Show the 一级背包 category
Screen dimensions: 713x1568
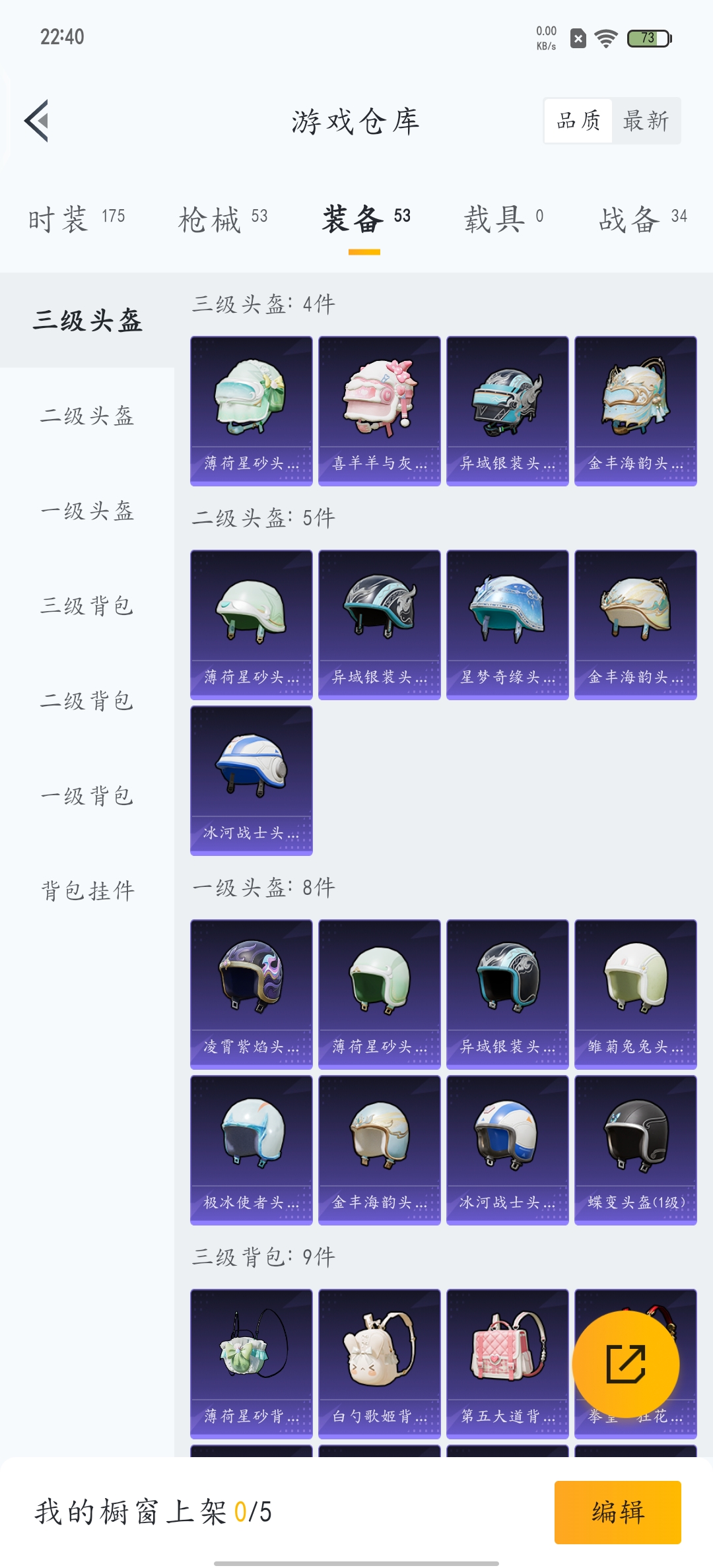click(x=87, y=796)
